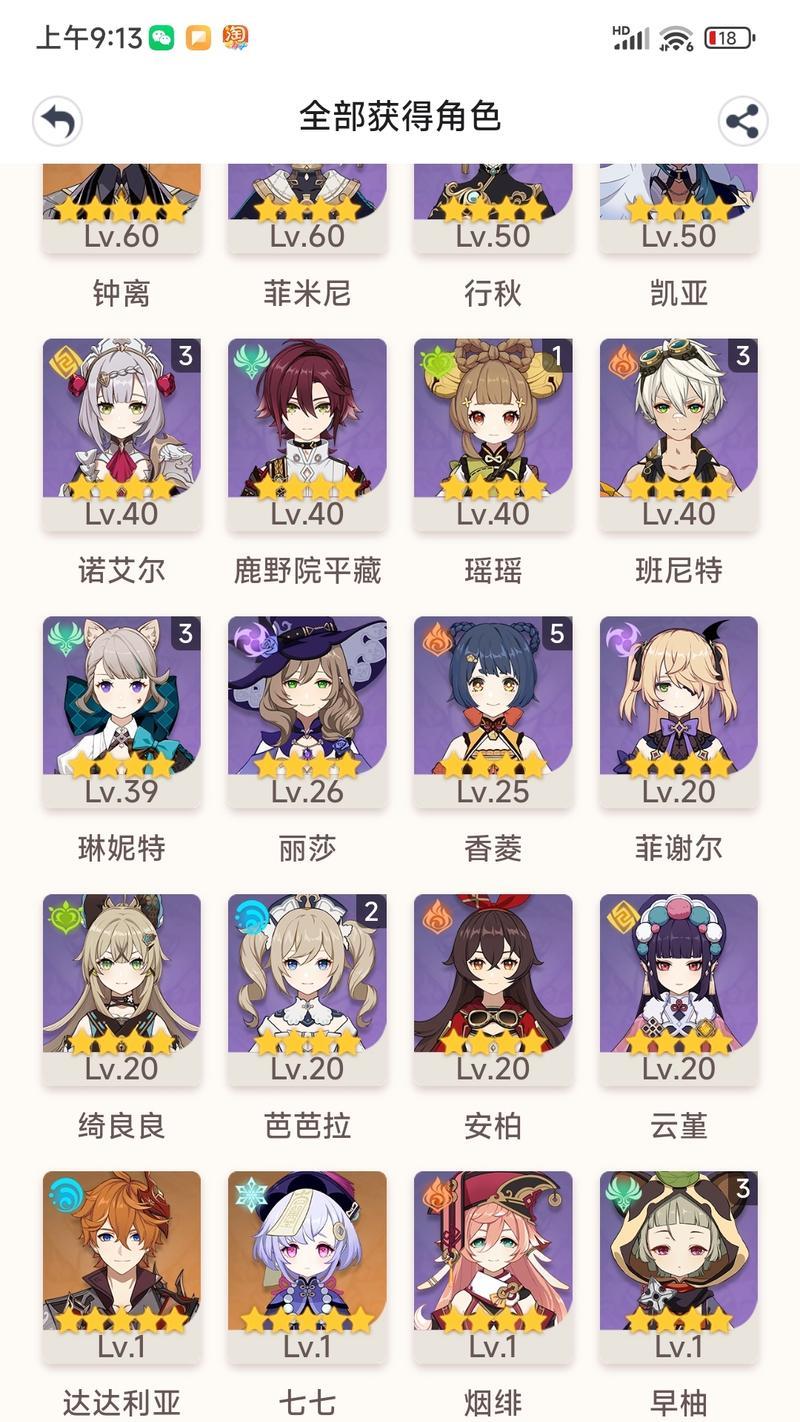Share the character list
This screenshot has height=1422, width=800.
(743, 122)
